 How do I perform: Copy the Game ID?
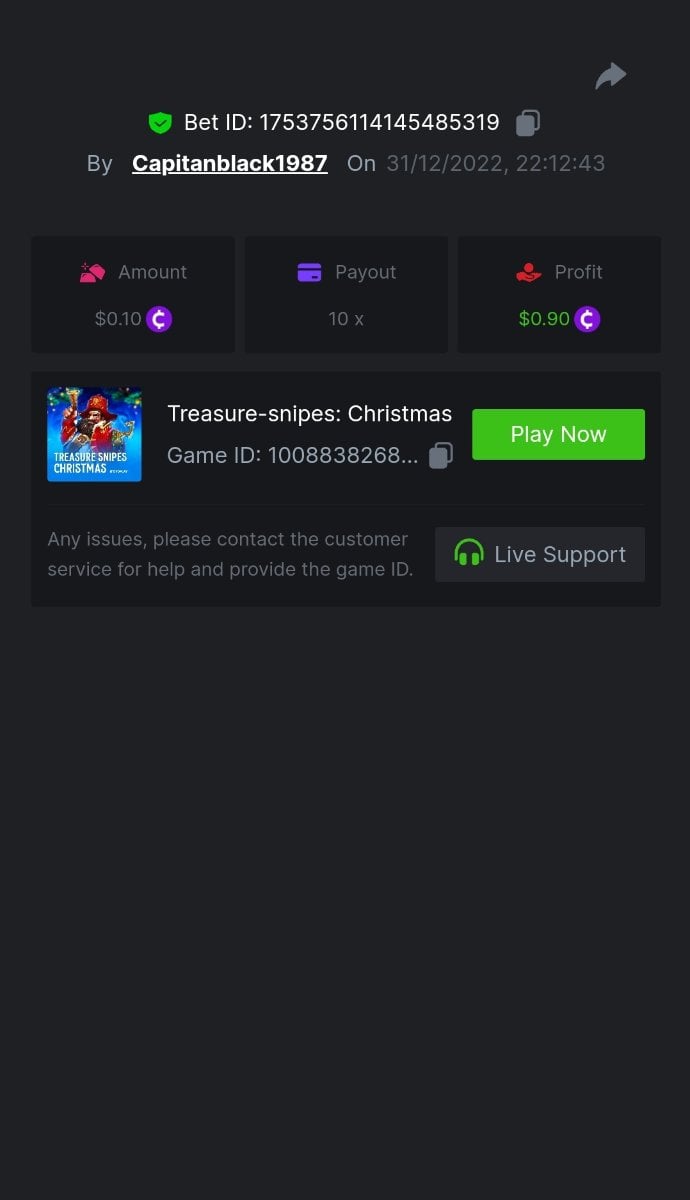coord(440,456)
